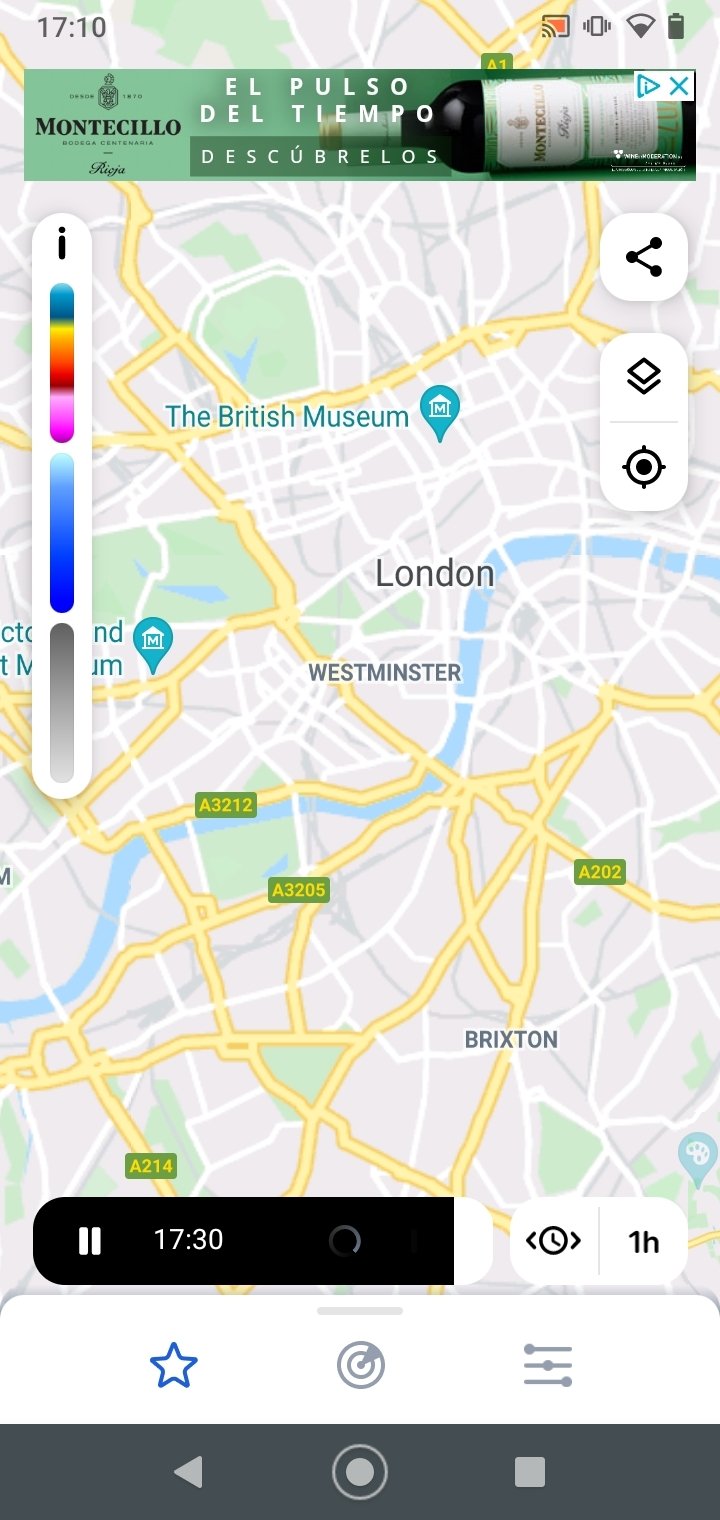Go to the home screen
Screen dimensions: 720x1520
coord(360,1472)
